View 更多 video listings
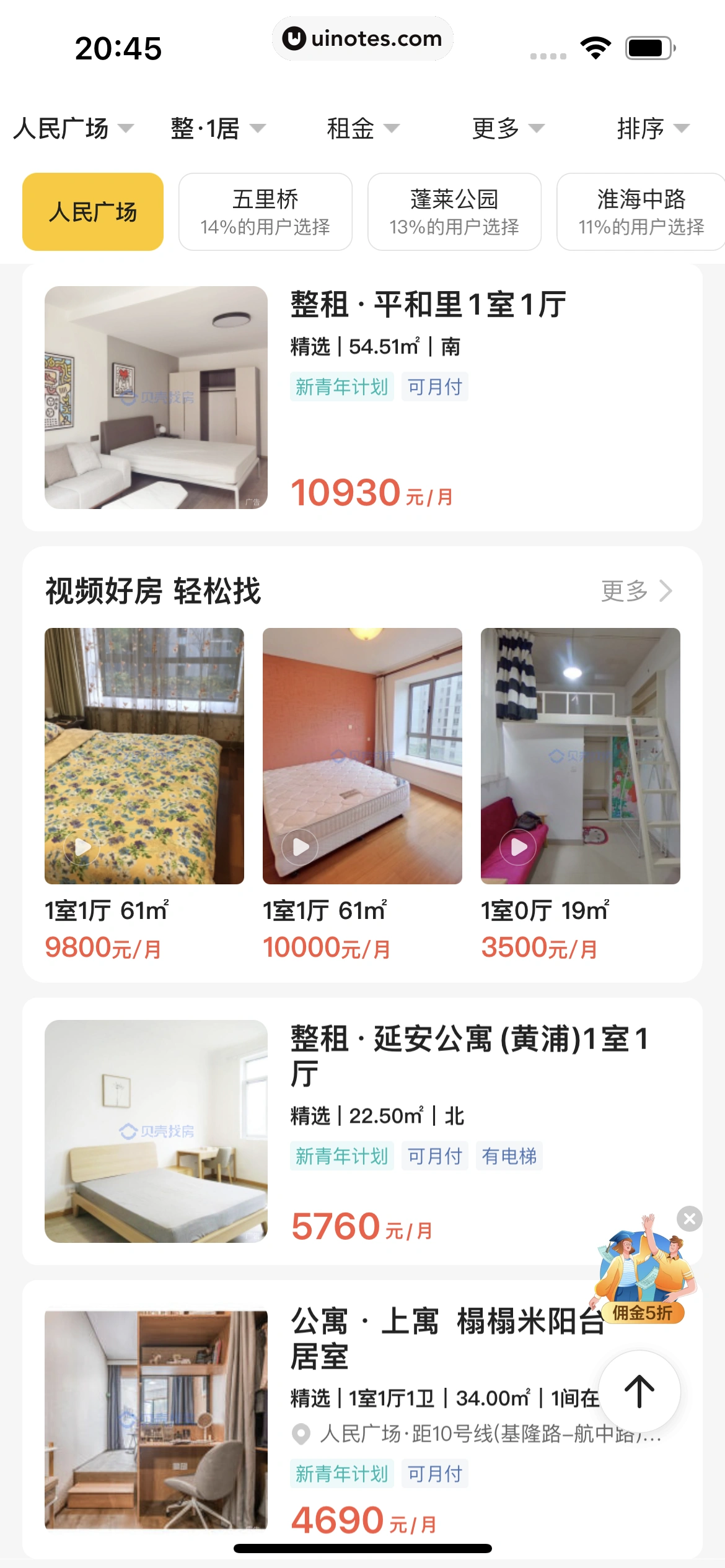This screenshot has height=1568, width=725. pos(636,591)
